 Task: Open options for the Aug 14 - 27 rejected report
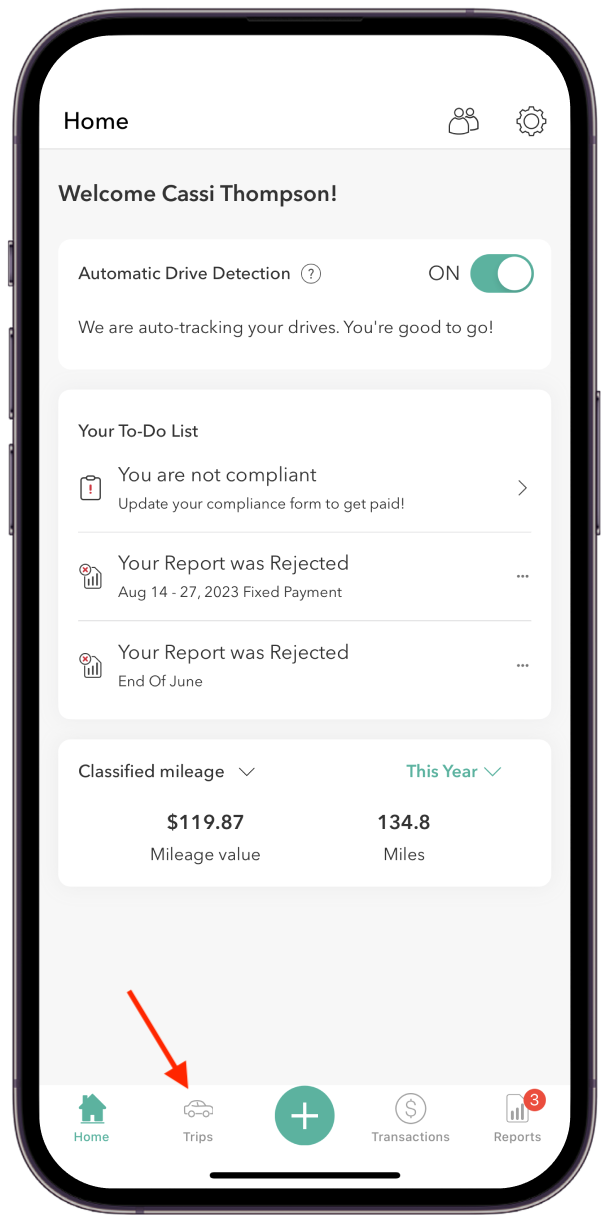522,577
